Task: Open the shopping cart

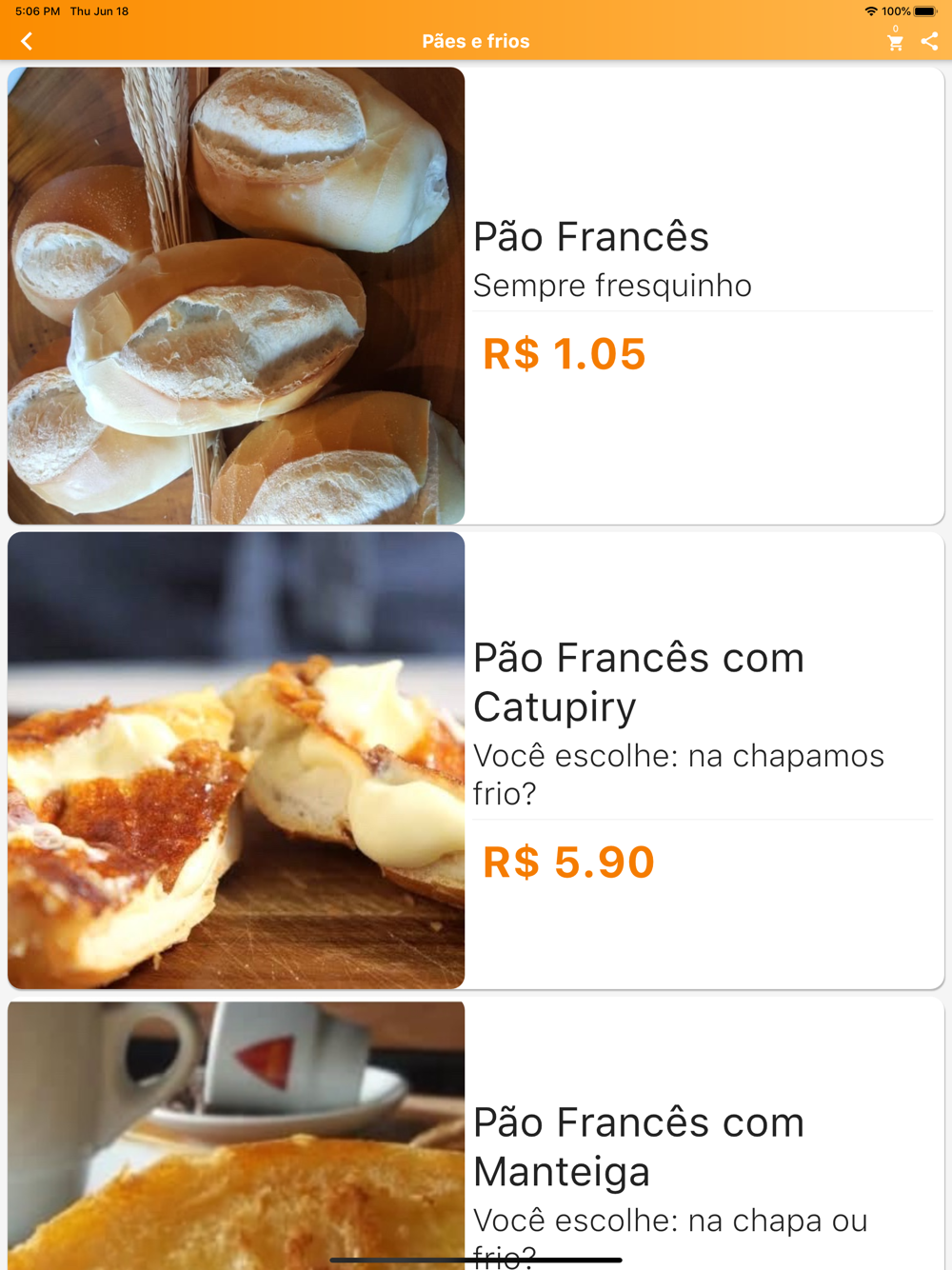Action: tap(895, 42)
